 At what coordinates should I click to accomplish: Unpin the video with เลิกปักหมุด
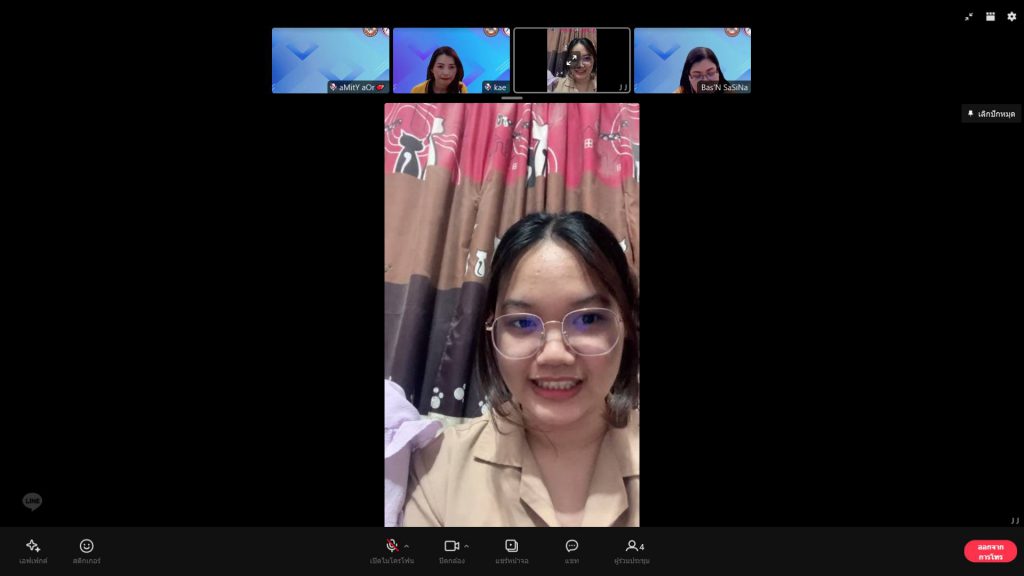pyautogui.click(x=991, y=114)
